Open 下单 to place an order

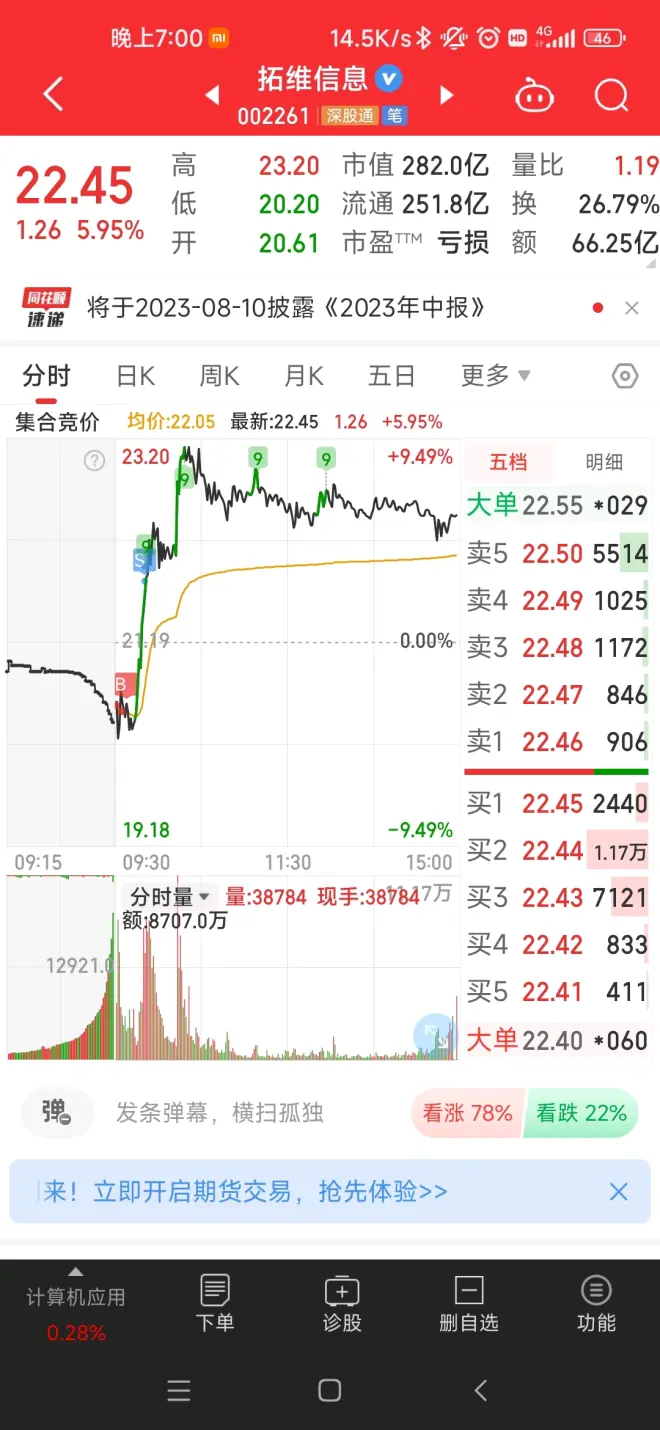point(215,1304)
